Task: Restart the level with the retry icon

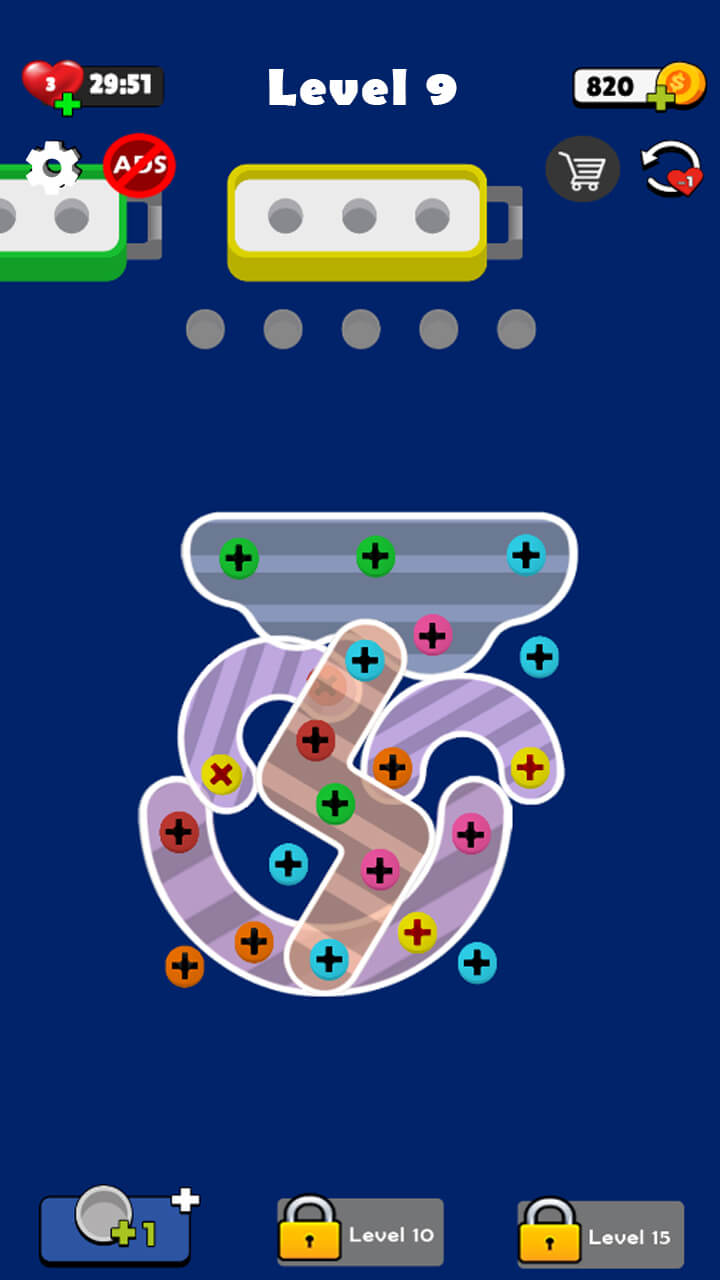Action: click(671, 170)
